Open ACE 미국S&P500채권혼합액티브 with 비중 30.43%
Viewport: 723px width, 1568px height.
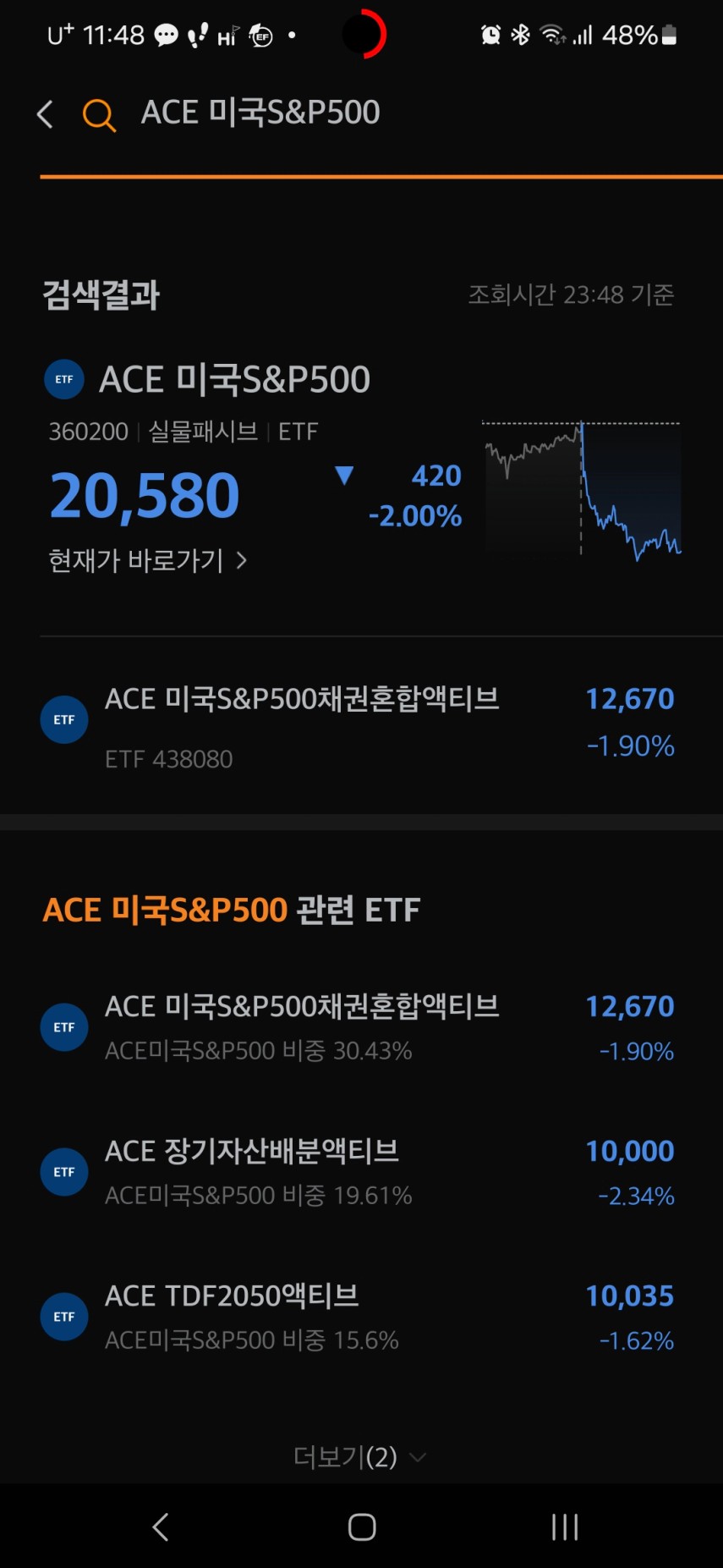pos(361,1026)
